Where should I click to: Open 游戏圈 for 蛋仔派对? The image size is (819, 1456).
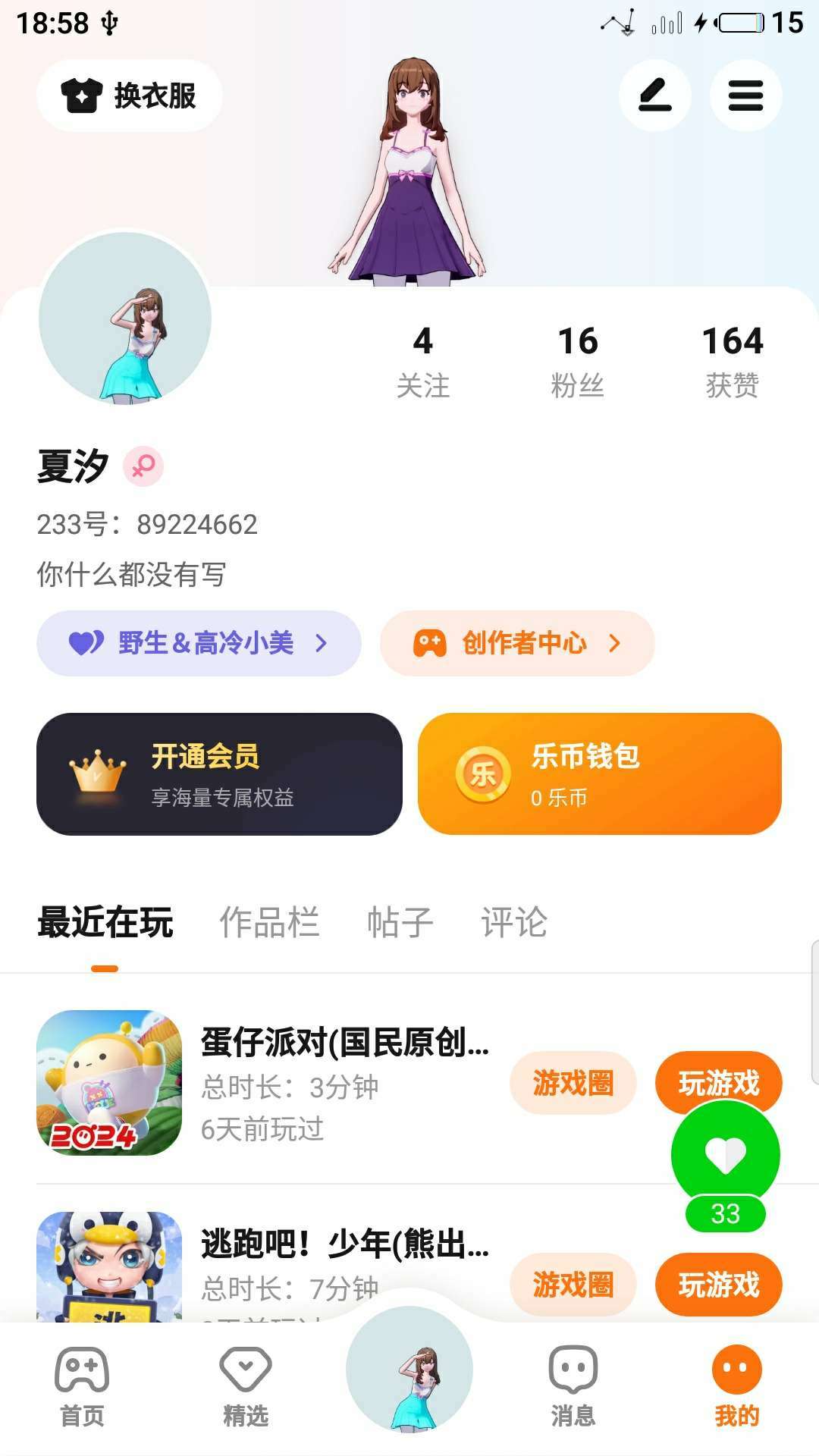coord(573,1083)
